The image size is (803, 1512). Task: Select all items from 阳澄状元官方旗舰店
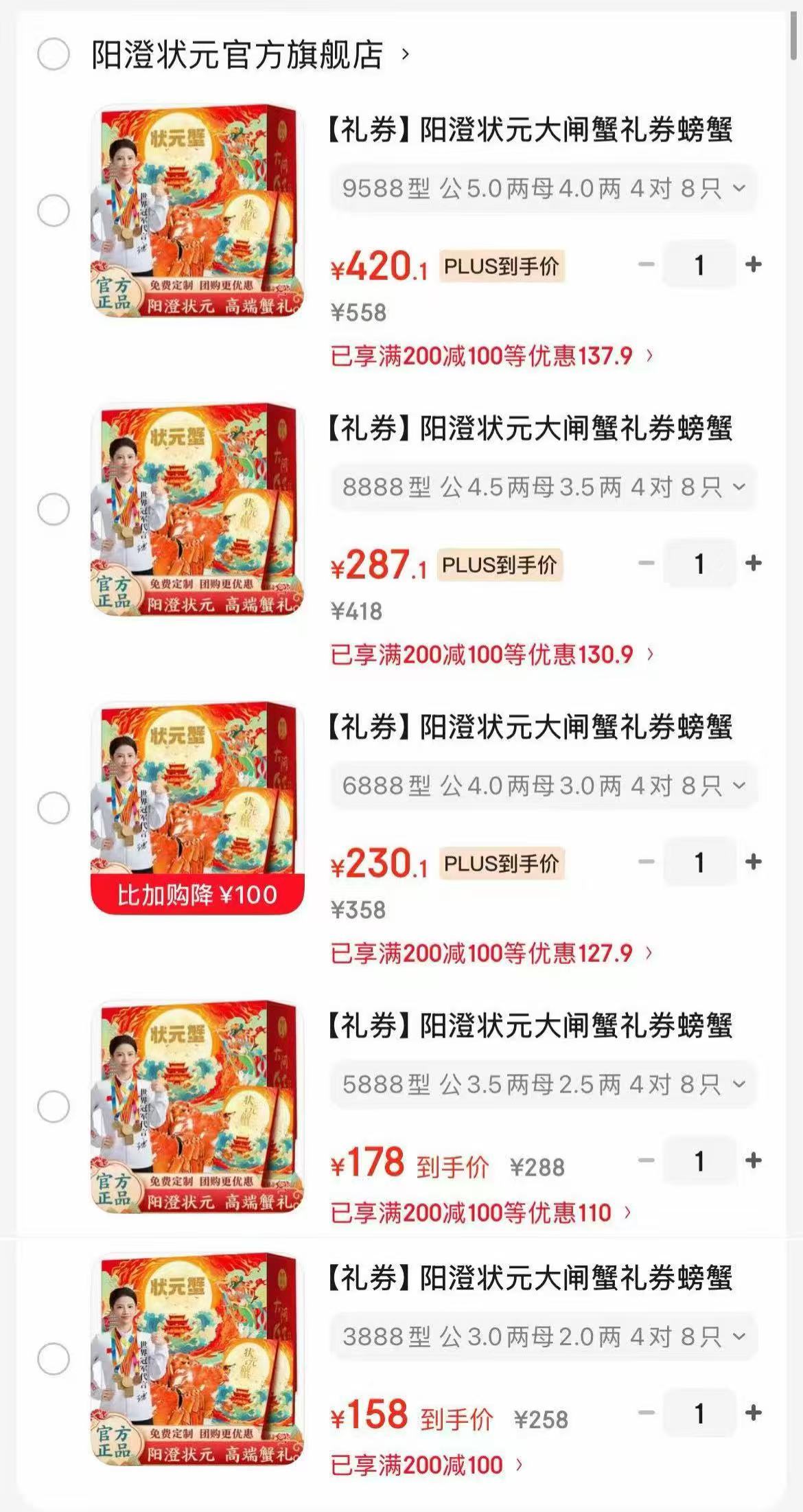point(54,54)
